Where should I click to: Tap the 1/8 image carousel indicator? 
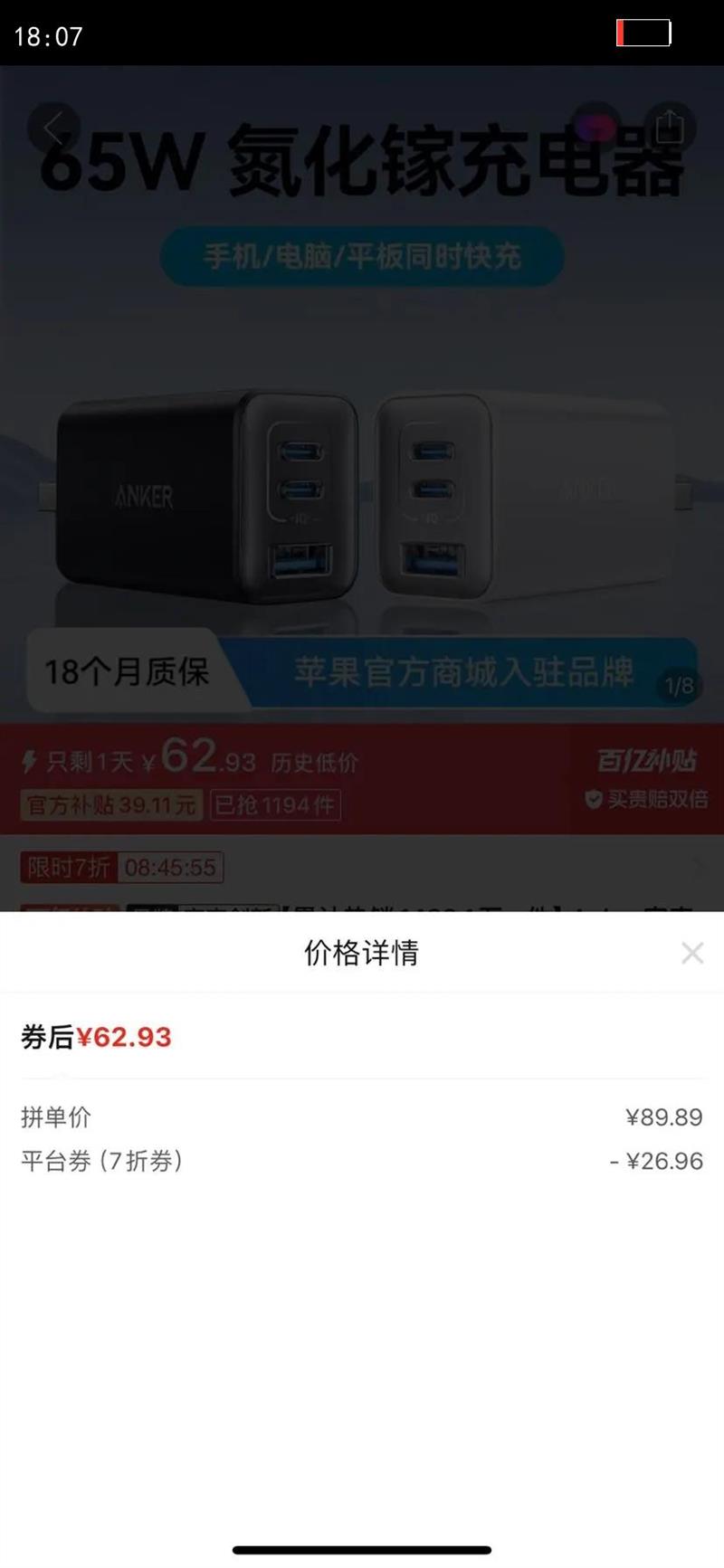pos(681,685)
